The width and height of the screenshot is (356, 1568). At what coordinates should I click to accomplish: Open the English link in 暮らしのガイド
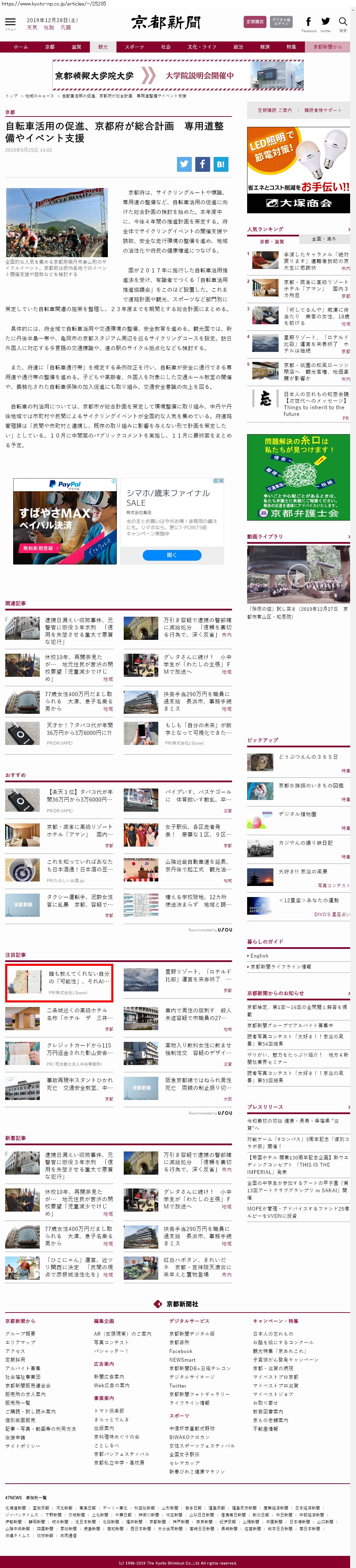pos(259,956)
